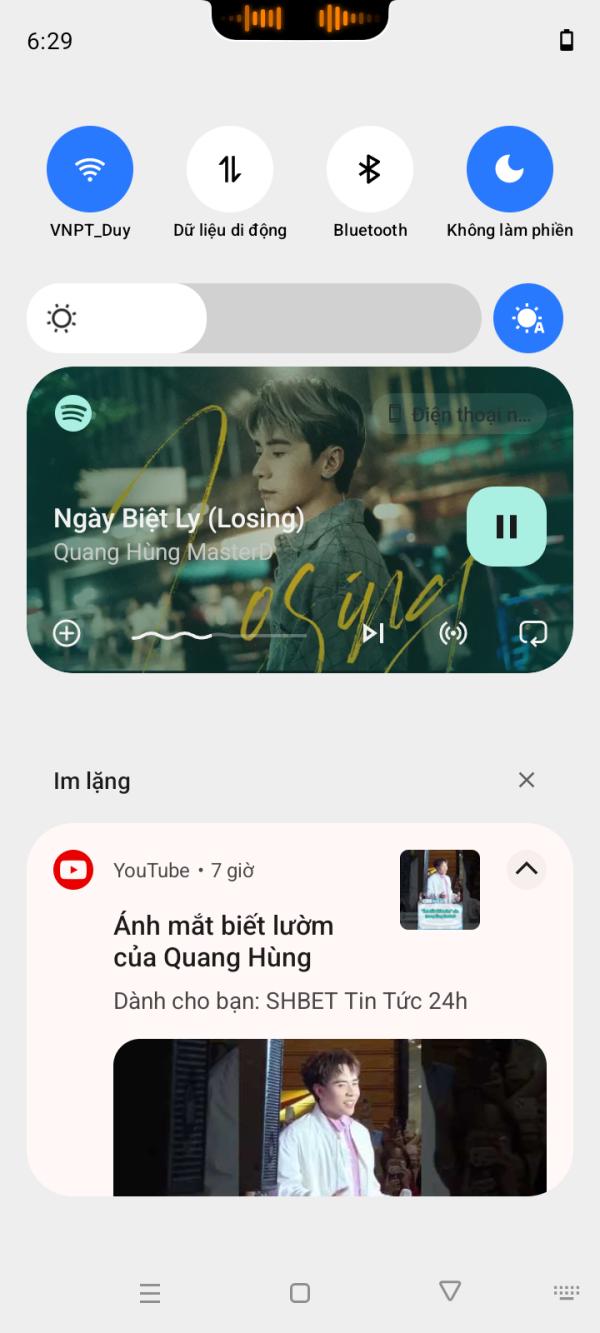Add song with the plus icon
Screen dimensions: 600x1333
tap(67, 633)
